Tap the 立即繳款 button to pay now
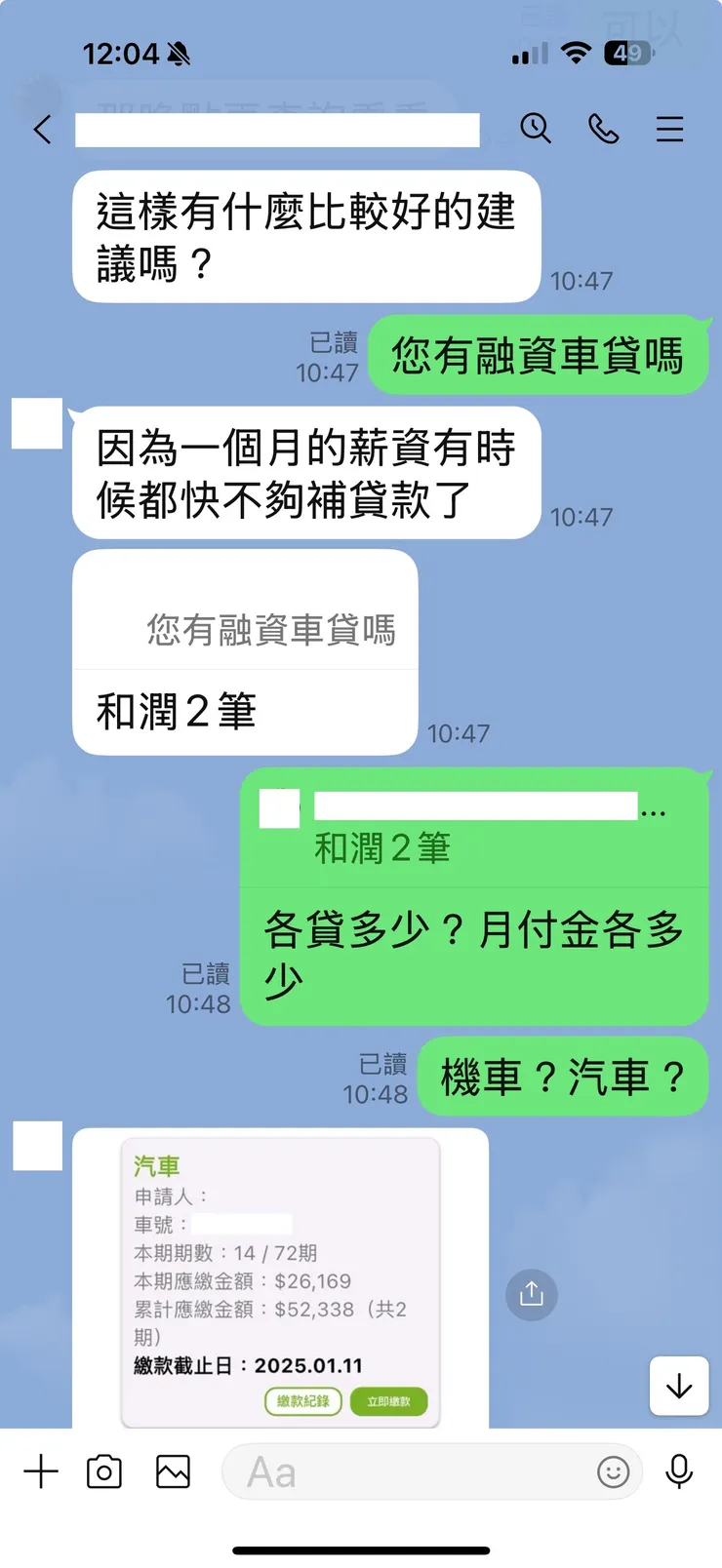 click(x=389, y=1401)
